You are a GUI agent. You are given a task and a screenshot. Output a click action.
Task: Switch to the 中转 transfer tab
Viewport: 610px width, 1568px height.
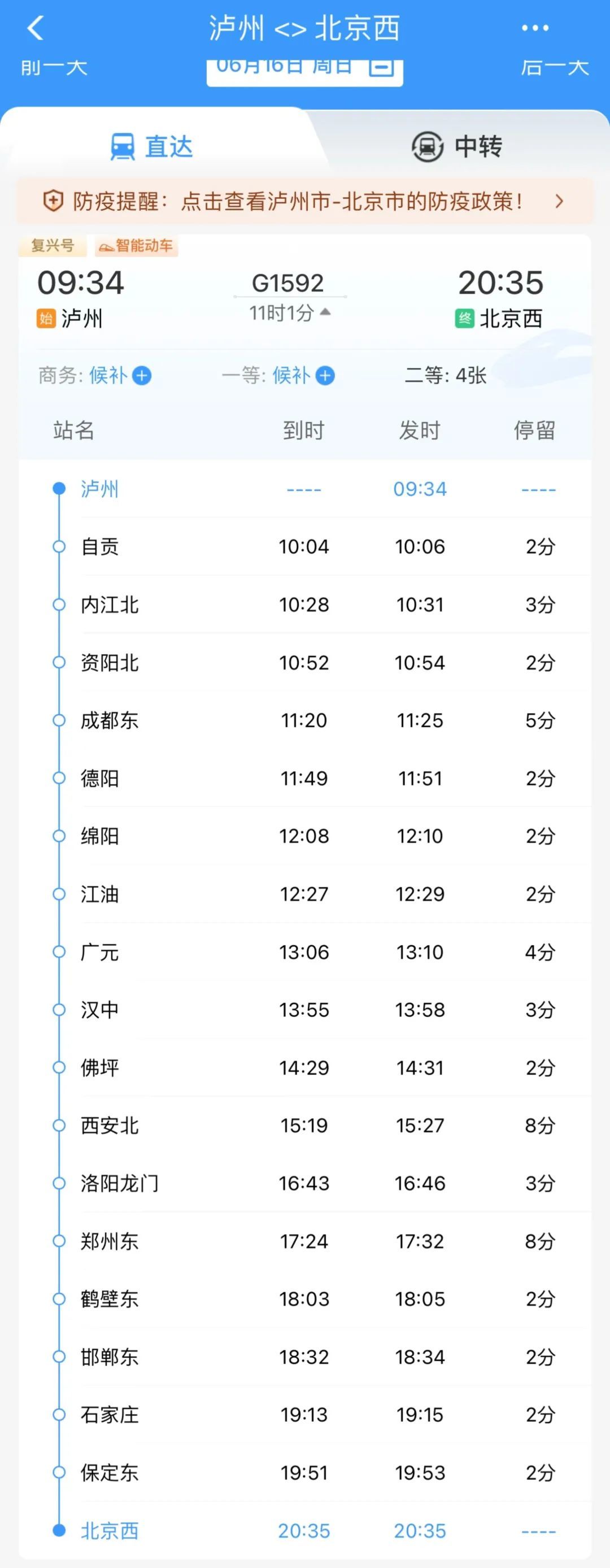pos(457,147)
